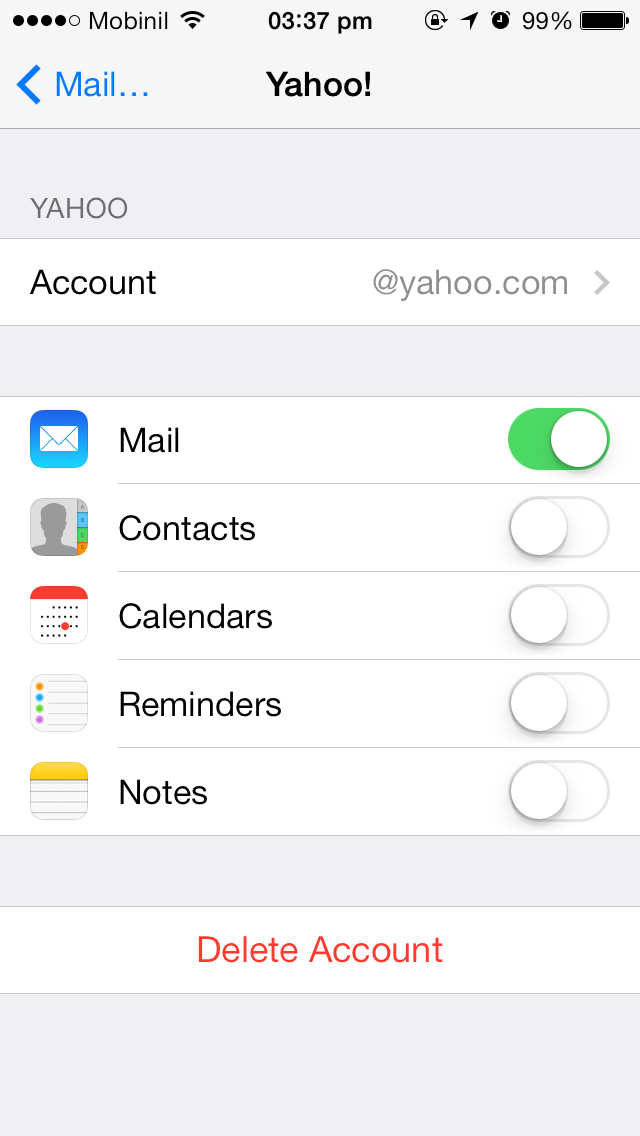The image size is (640, 1136).
Task: Turn on Reminders
Action: [x=558, y=703]
